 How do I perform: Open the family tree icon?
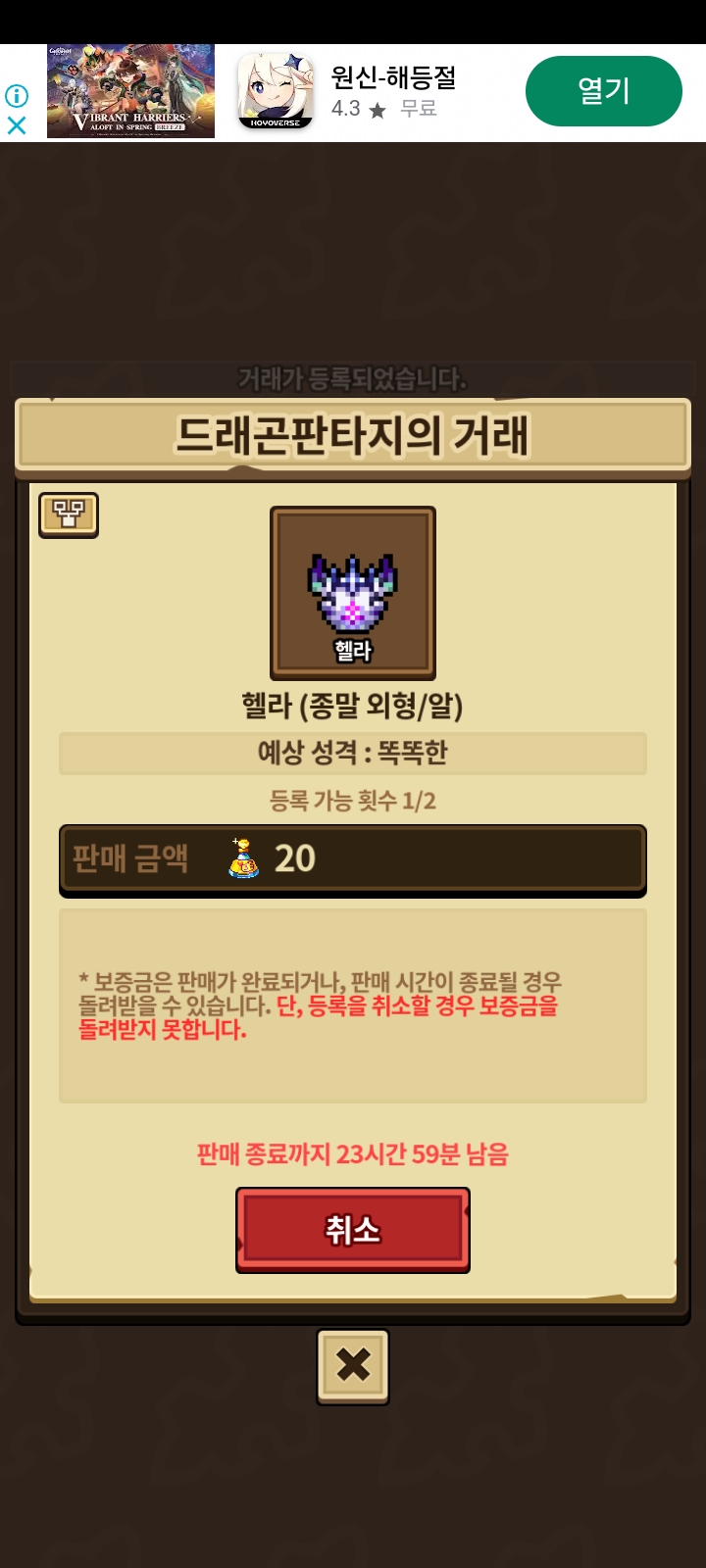(69, 514)
